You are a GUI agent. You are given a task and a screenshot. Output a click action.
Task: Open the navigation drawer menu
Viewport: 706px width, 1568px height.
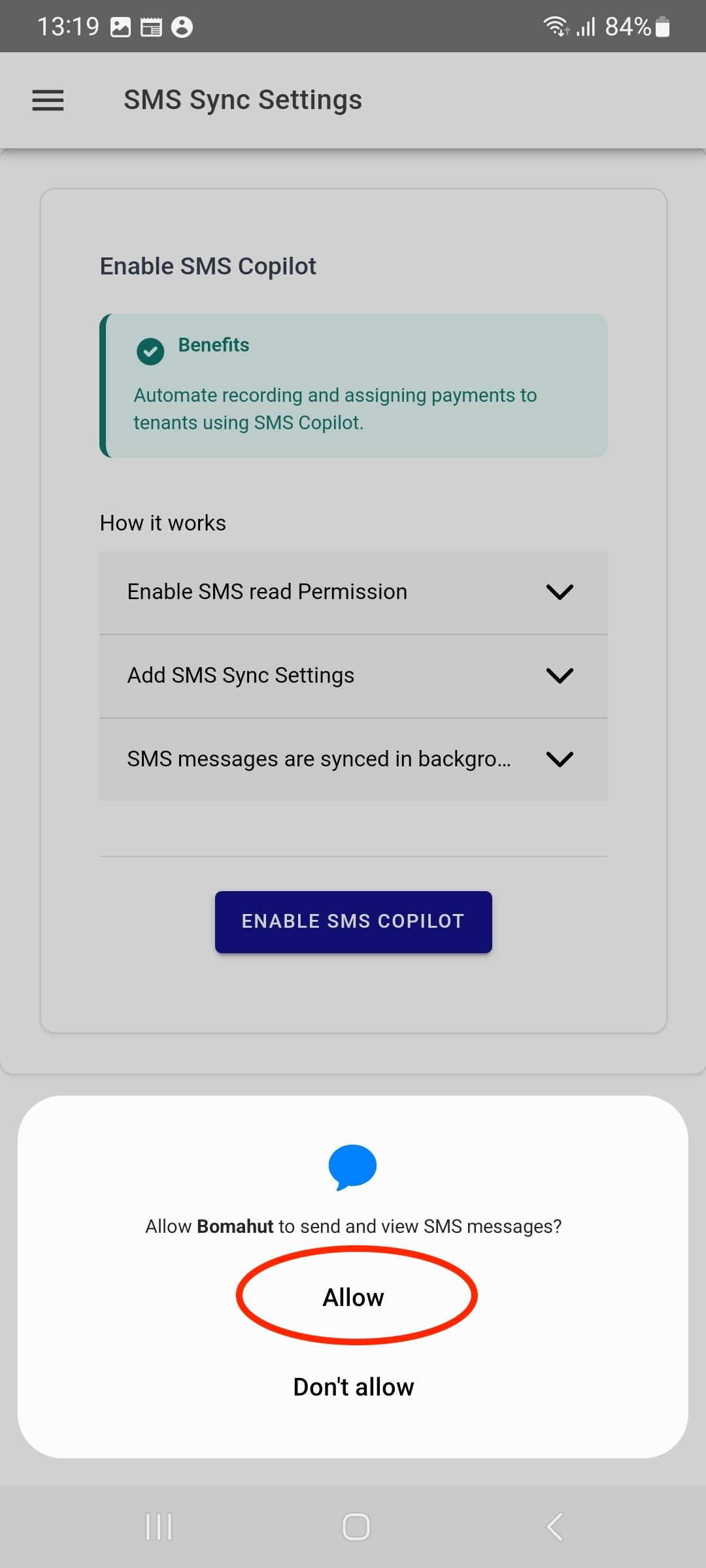(48, 100)
